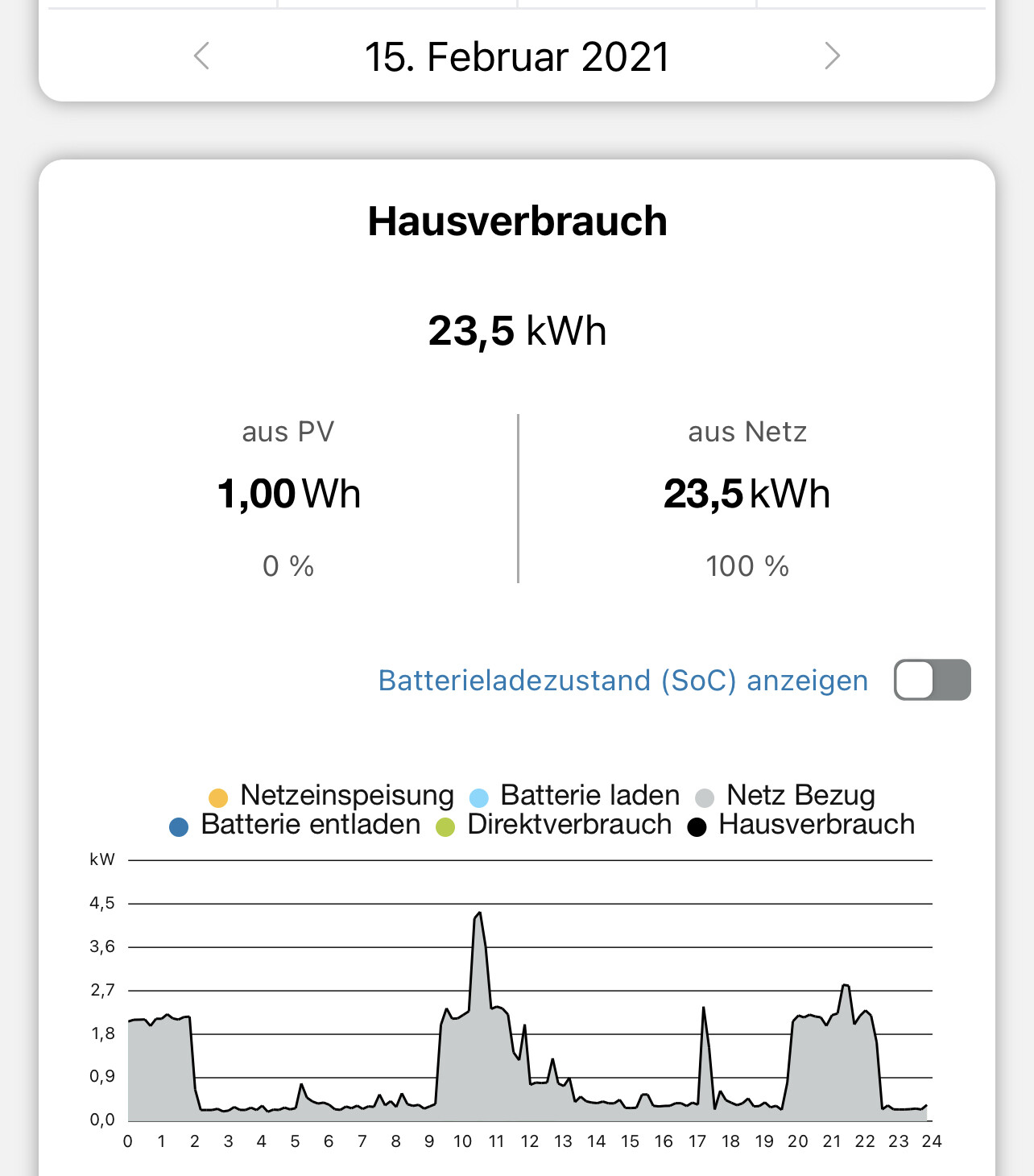The image size is (1034, 1176).
Task: Go to the previous day
Action: coord(202,56)
